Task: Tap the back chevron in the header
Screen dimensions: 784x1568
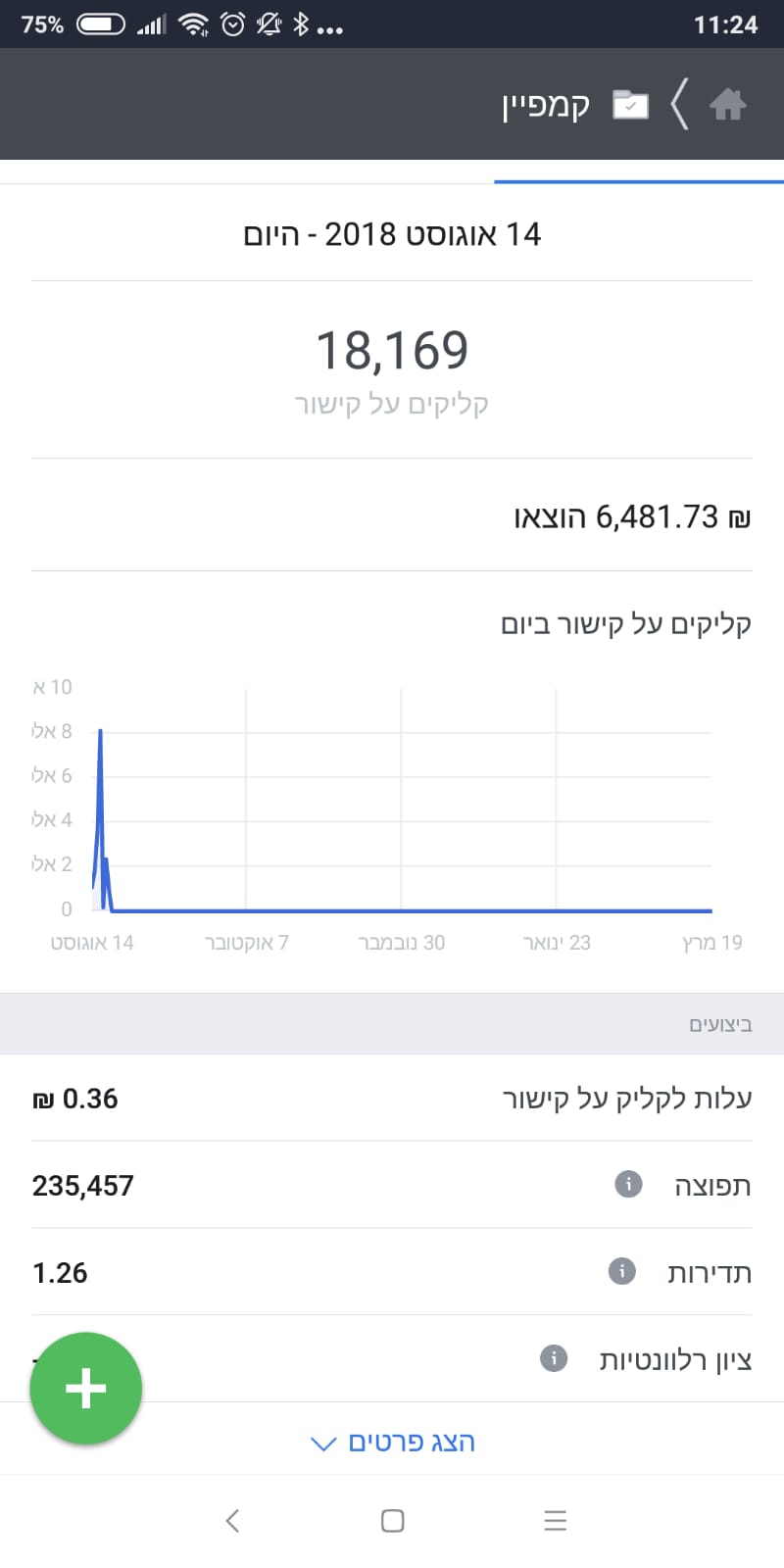Action: (x=679, y=104)
